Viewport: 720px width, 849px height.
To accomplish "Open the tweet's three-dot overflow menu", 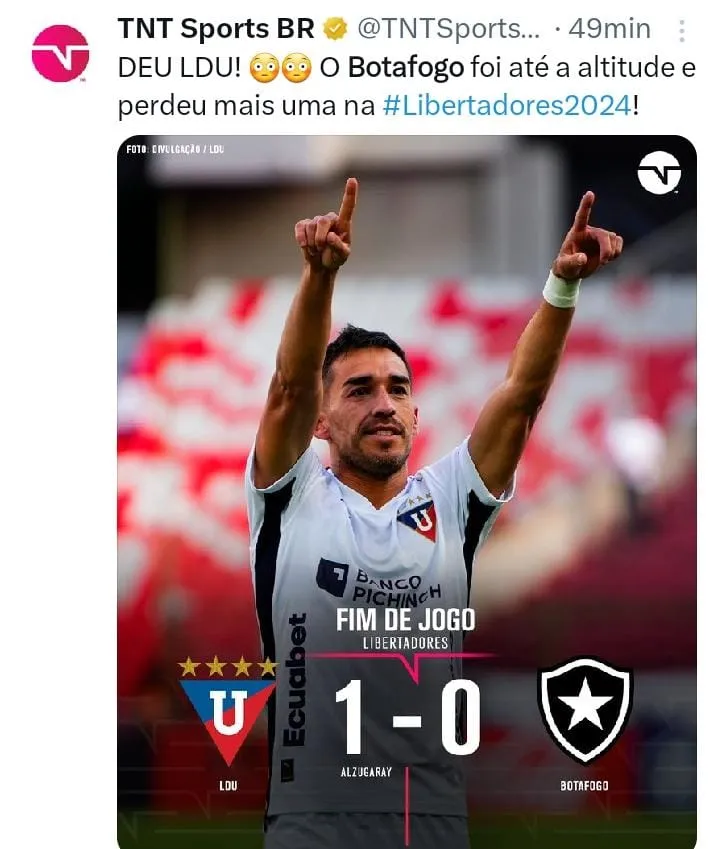I will (682, 30).
